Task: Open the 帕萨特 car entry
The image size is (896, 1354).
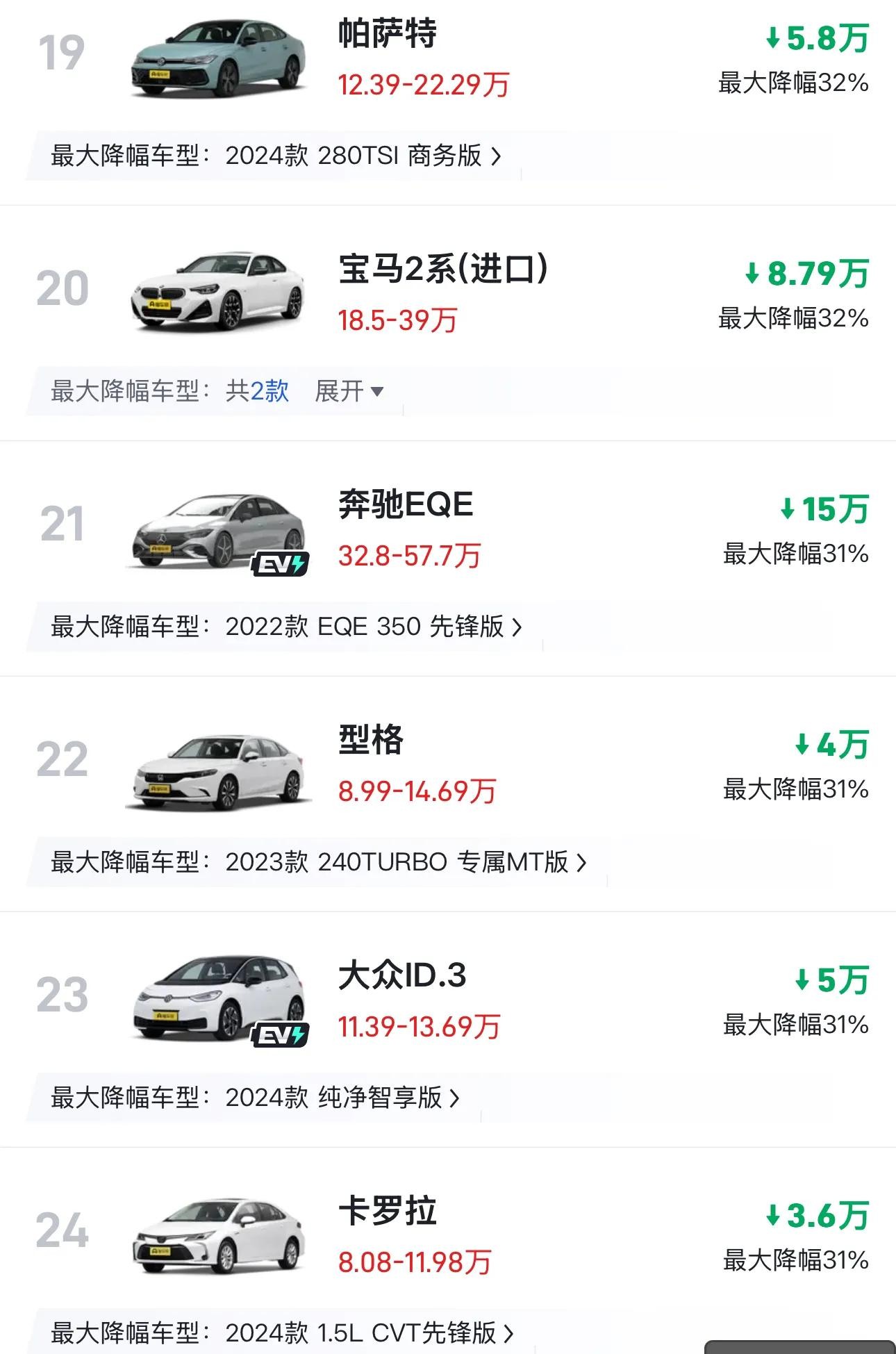Action: (387, 35)
